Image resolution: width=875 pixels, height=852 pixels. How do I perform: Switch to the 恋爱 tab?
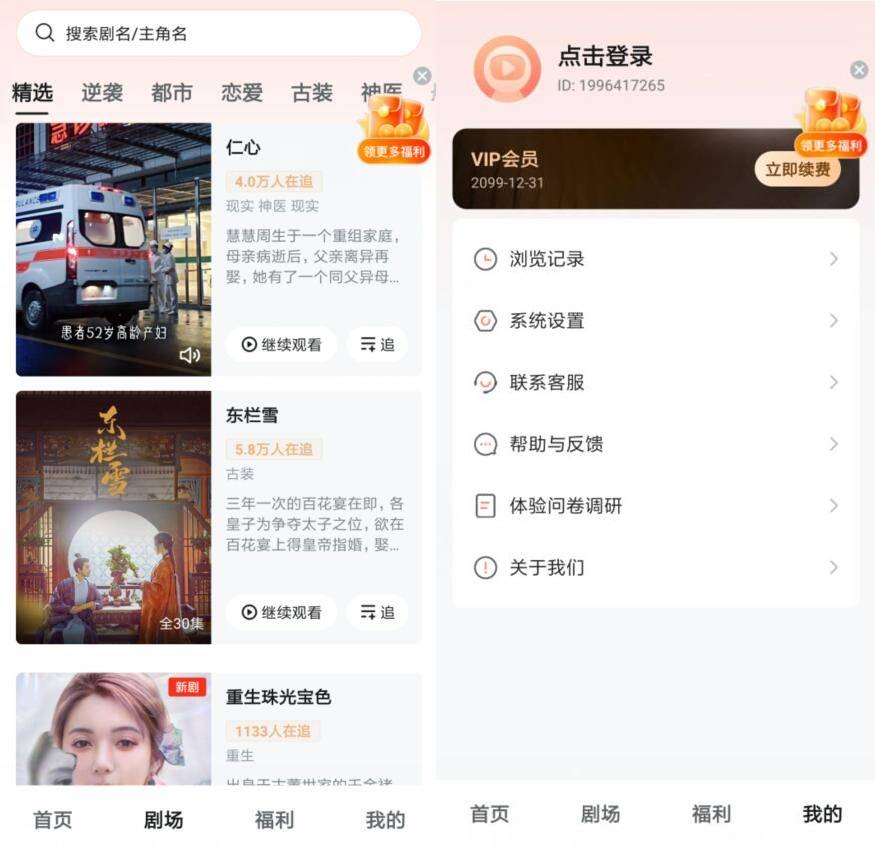pyautogui.click(x=241, y=93)
